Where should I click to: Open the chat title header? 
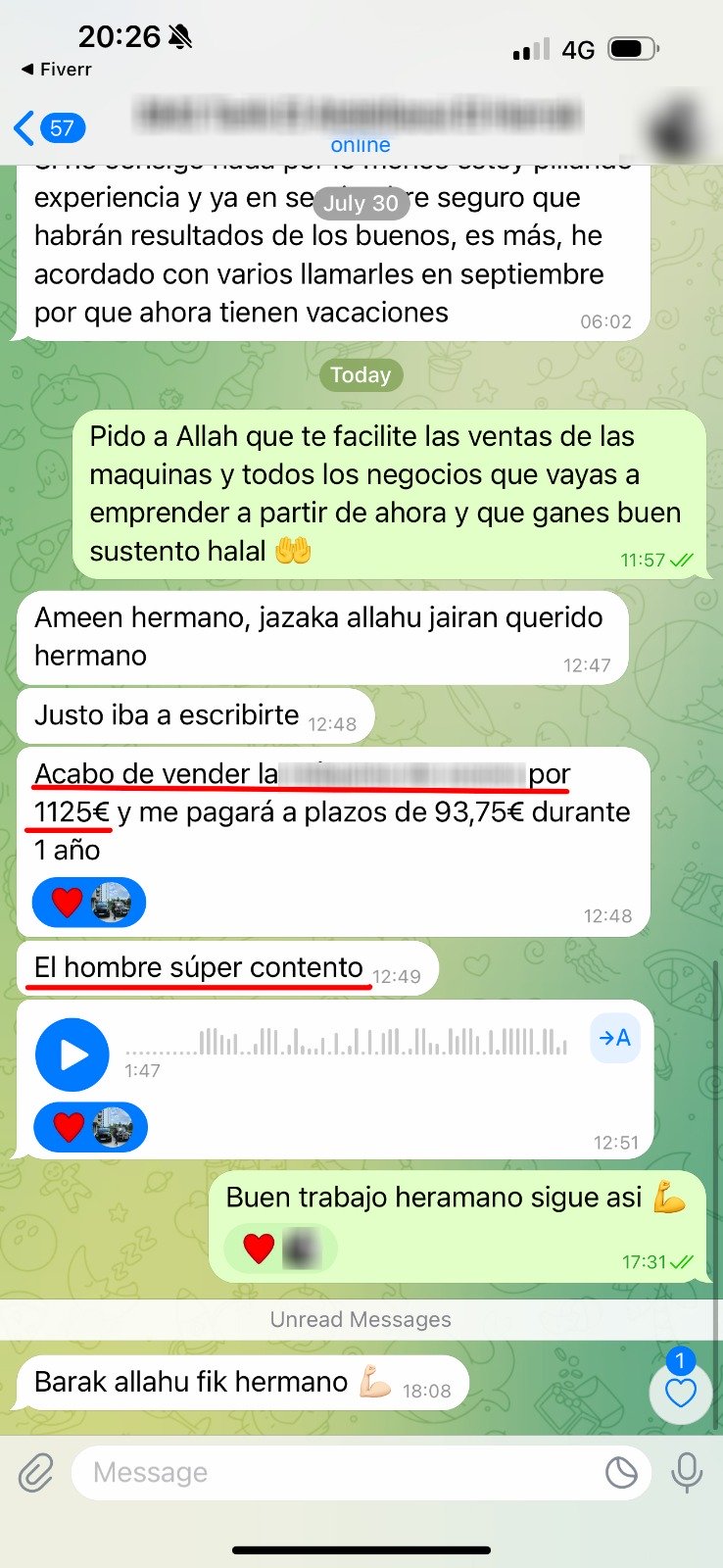pos(361,125)
